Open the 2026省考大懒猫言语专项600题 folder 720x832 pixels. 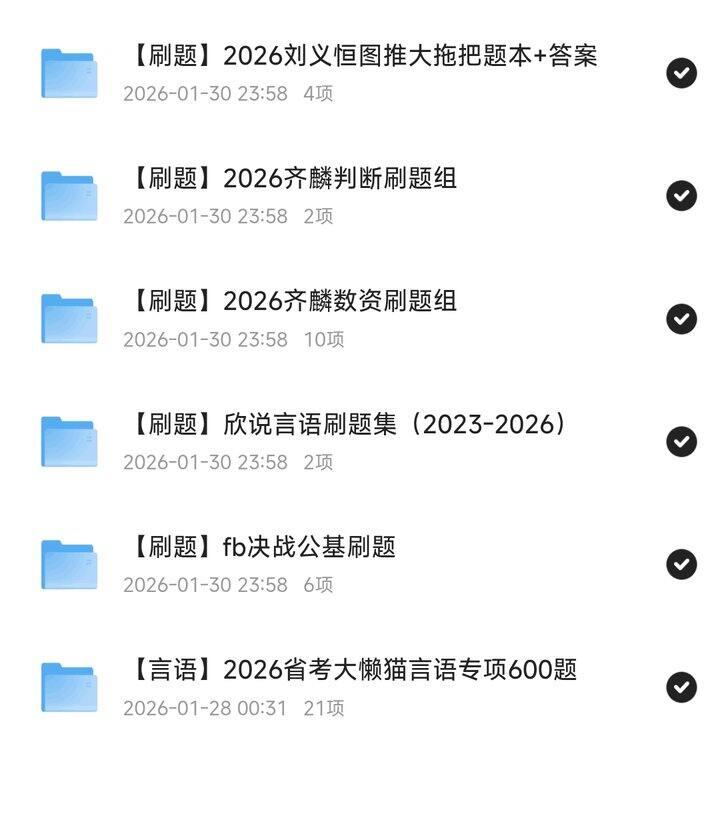(350, 670)
